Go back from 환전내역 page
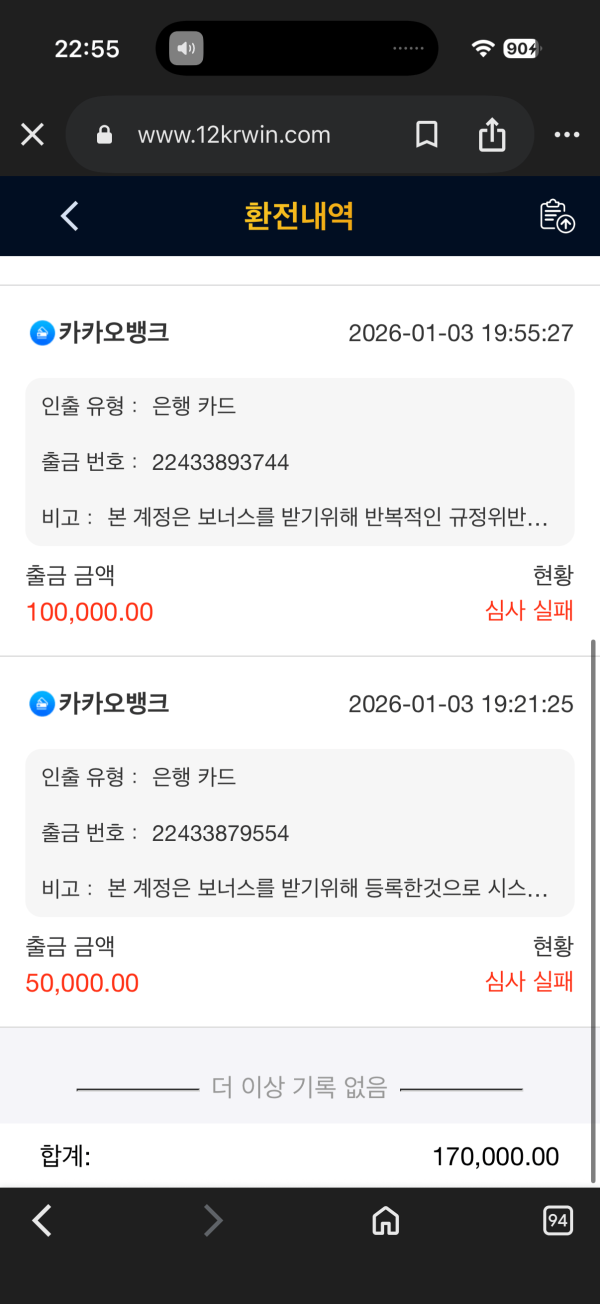 69,216
